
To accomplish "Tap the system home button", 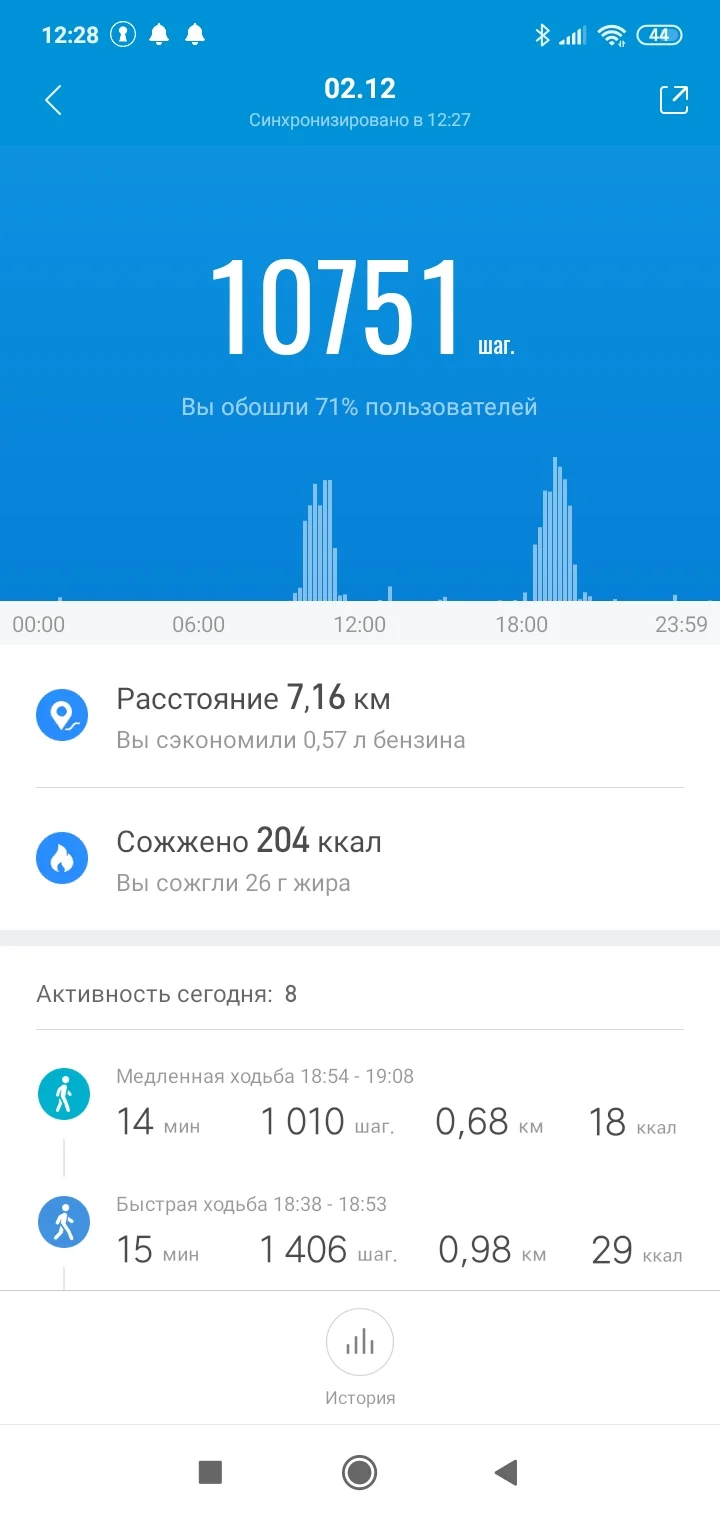I will tap(359, 1472).
